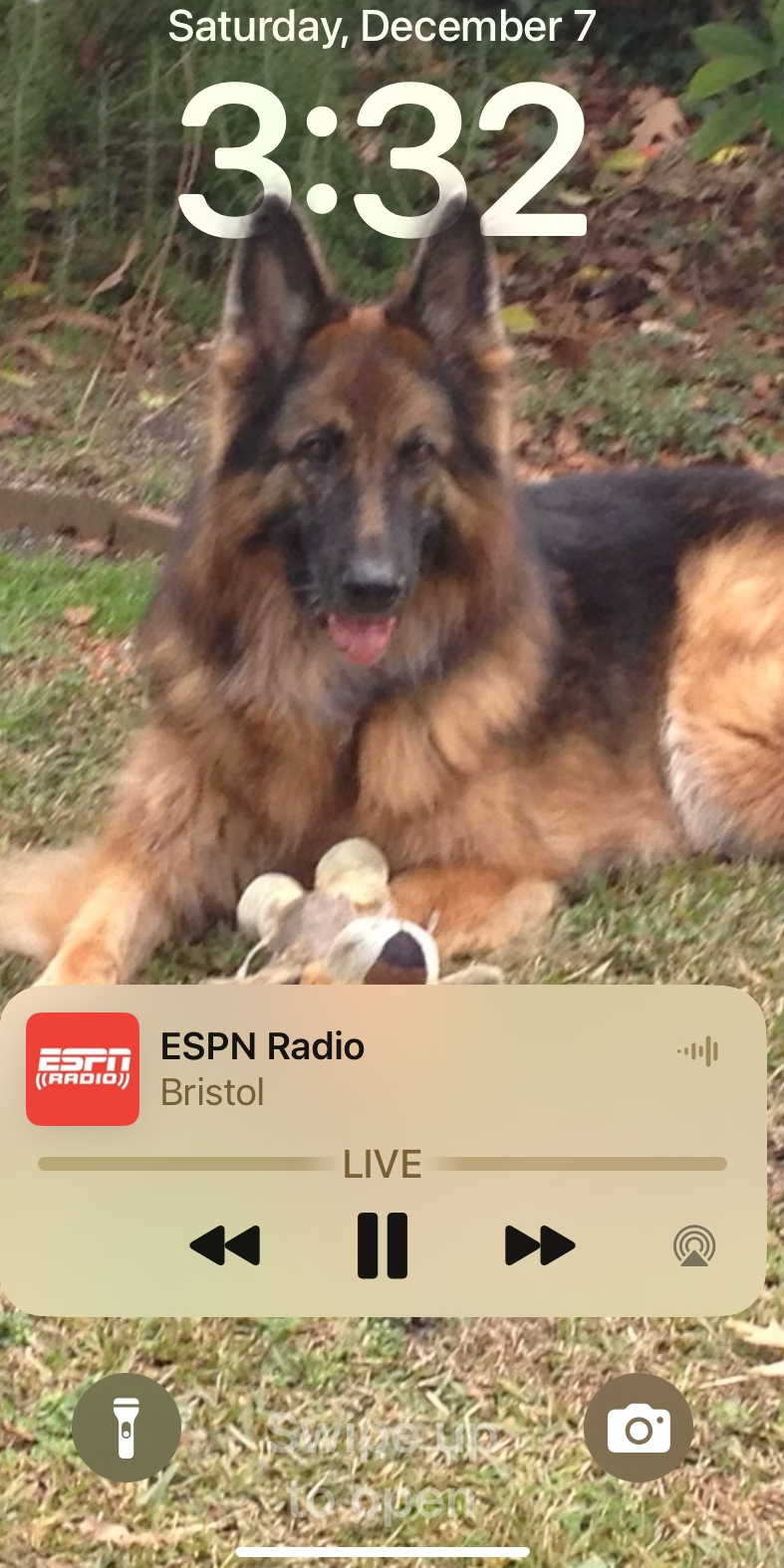Turn on the flashlight
The width and height of the screenshot is (784, 1568).
[x=127, y=1428]
